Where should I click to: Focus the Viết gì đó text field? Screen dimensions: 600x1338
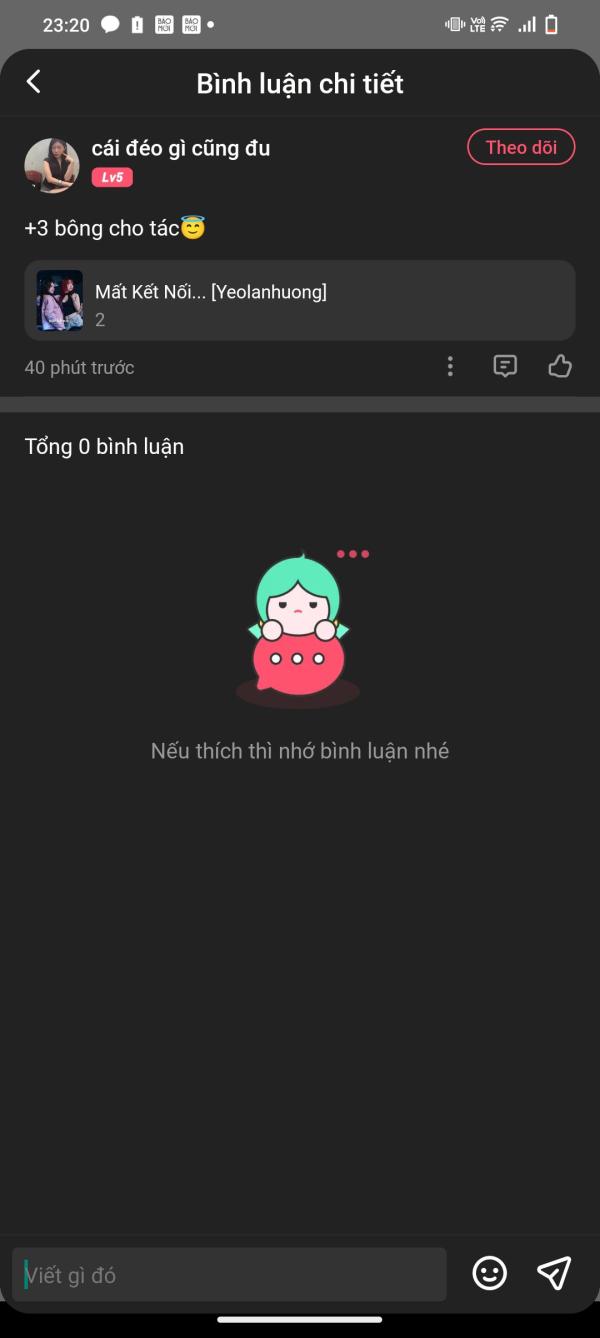229,1275
